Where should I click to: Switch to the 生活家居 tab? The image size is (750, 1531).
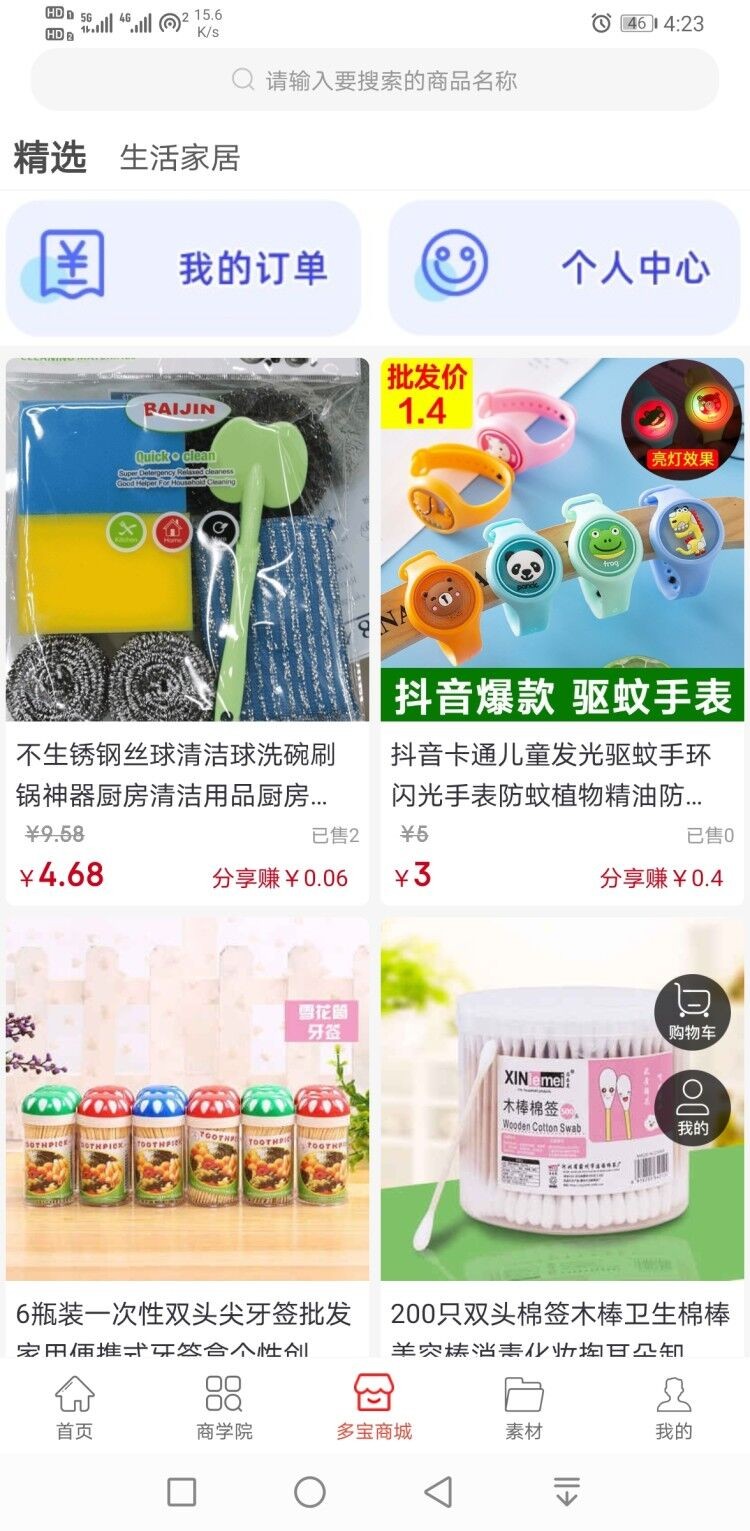pyautogui.click(x=180, y=157)
